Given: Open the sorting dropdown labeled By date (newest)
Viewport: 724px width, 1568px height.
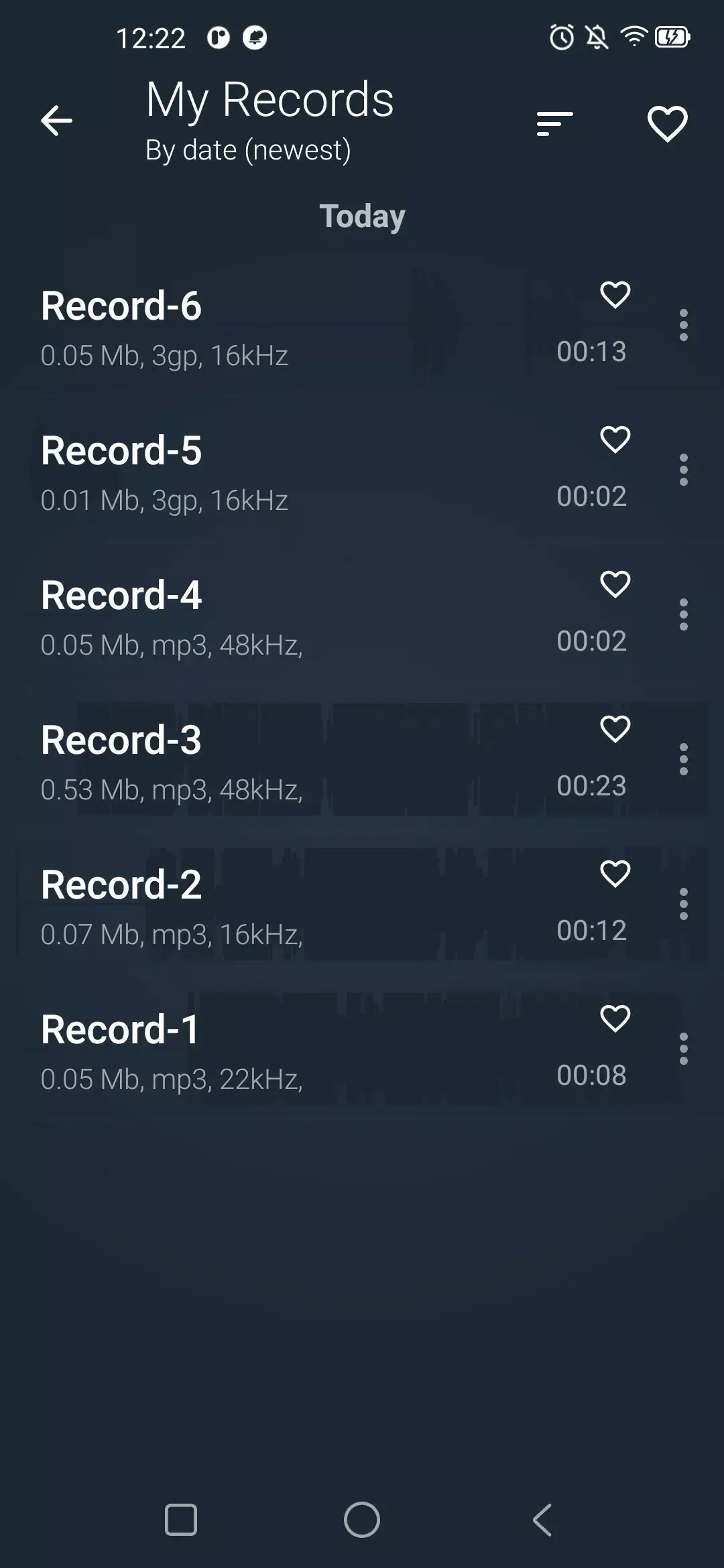Looking at the screenshot, I should coord(247,150).
